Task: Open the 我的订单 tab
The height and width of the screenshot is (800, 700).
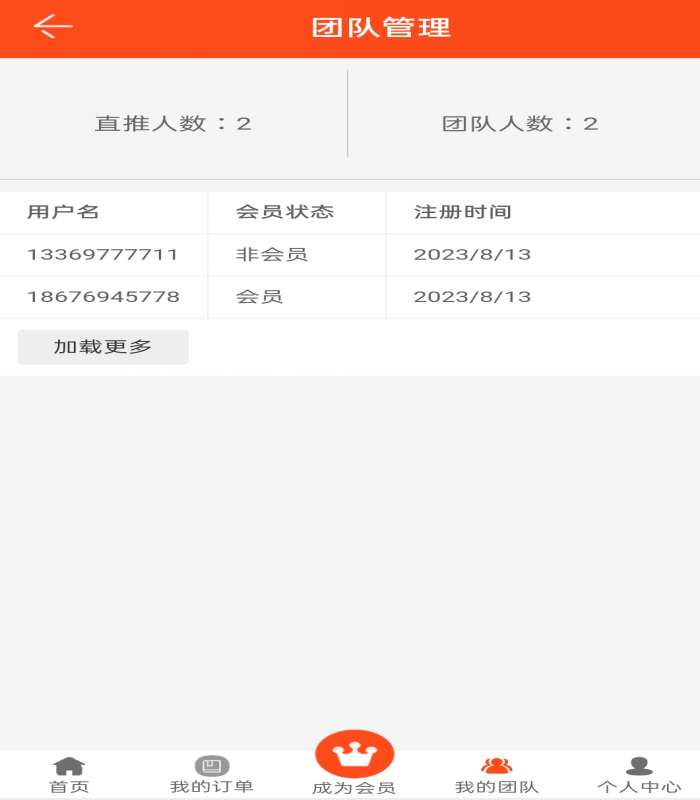Action: click(211, 775)
